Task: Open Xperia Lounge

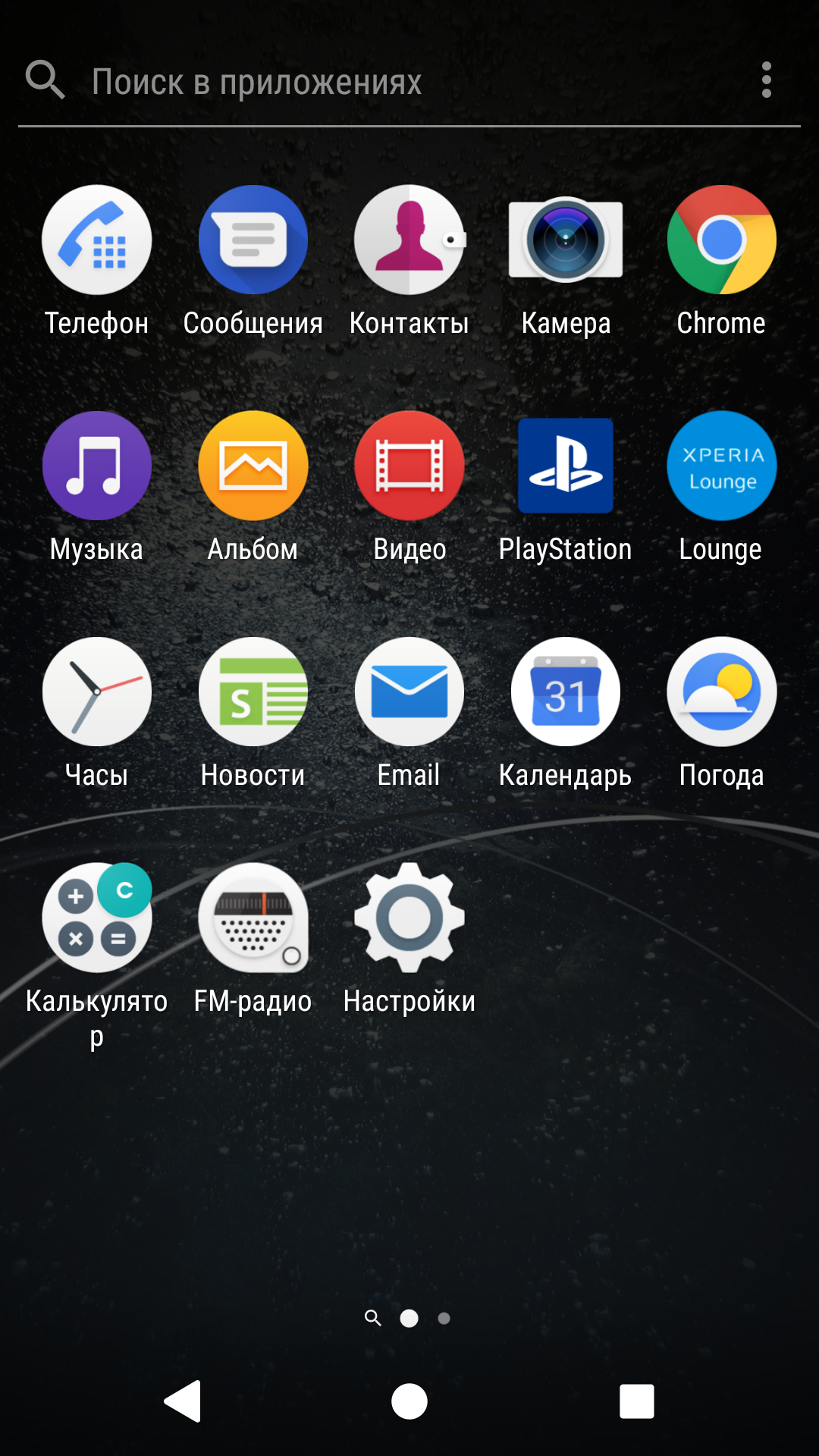Action: pos(721,466)
